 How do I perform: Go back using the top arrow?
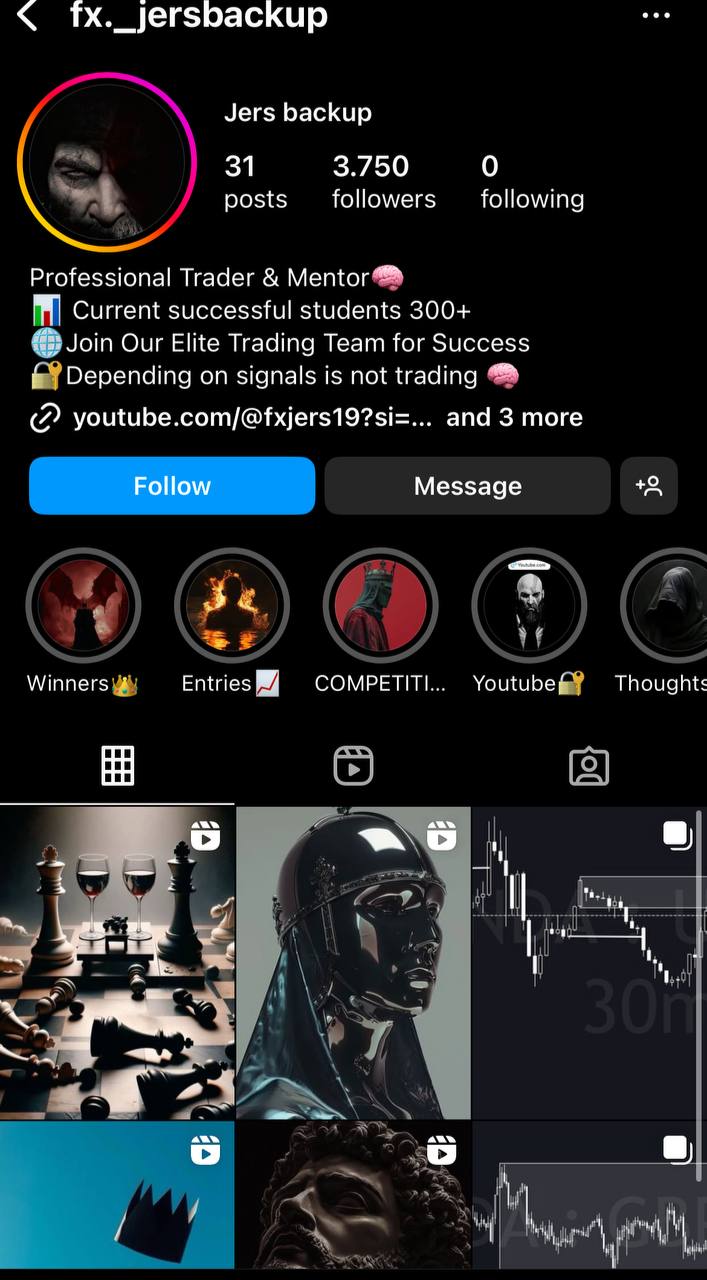[28, 16]
